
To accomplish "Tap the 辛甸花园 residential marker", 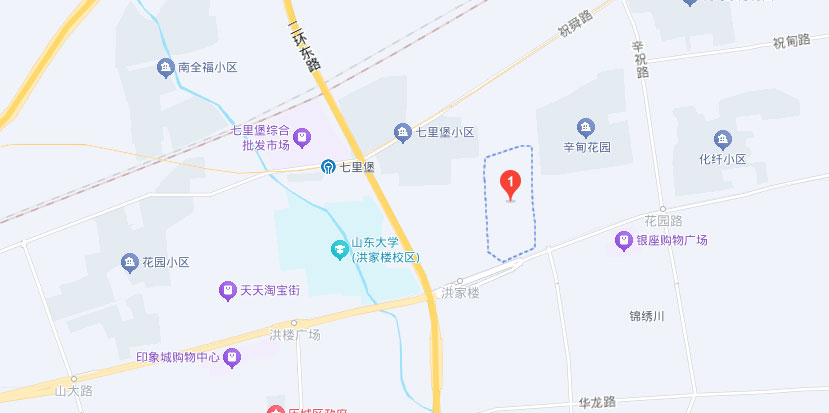I will point(586,127).
